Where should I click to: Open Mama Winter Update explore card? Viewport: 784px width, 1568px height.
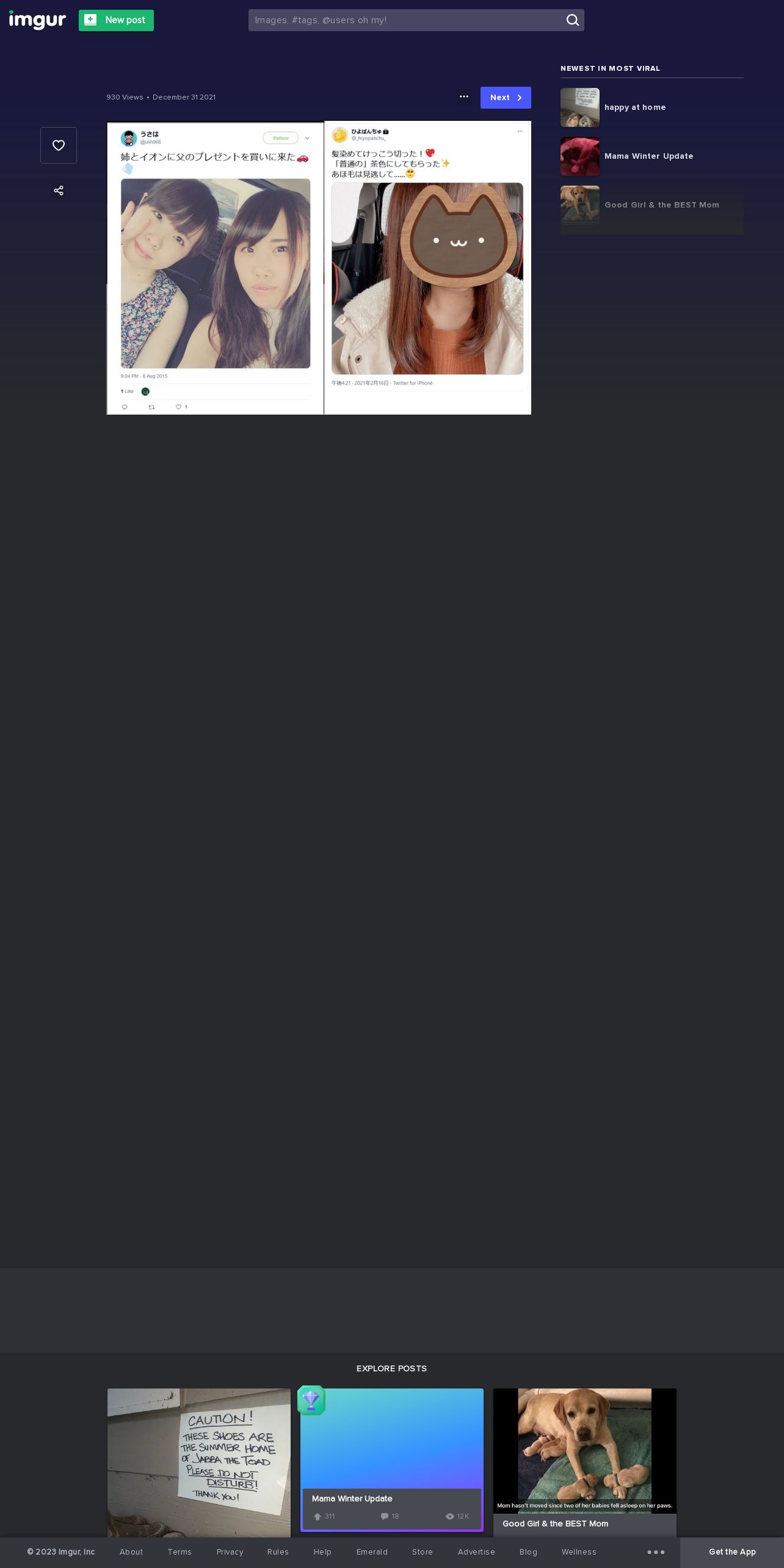[x=392, y=1460]
